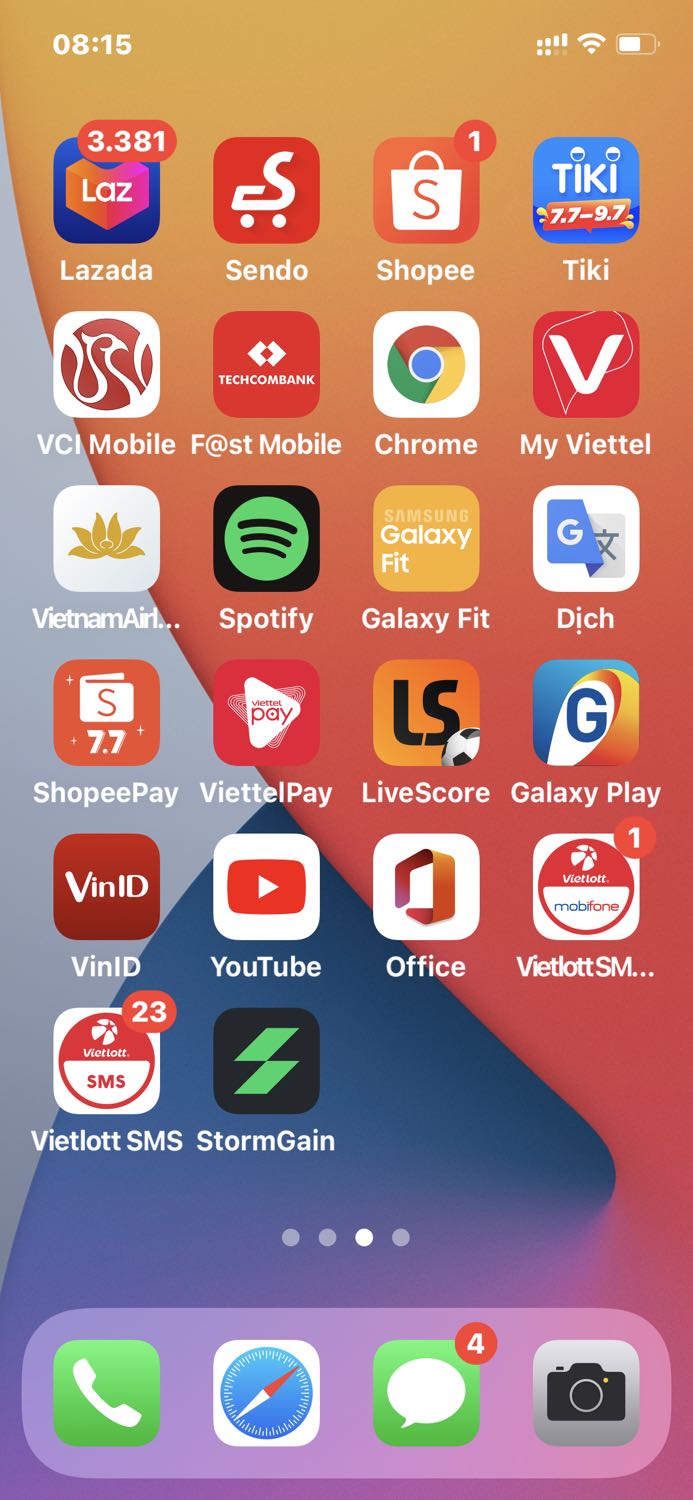Open the Tiki app
The width and height of the screenshot is (693, 1500).
(x=586, y=191)
